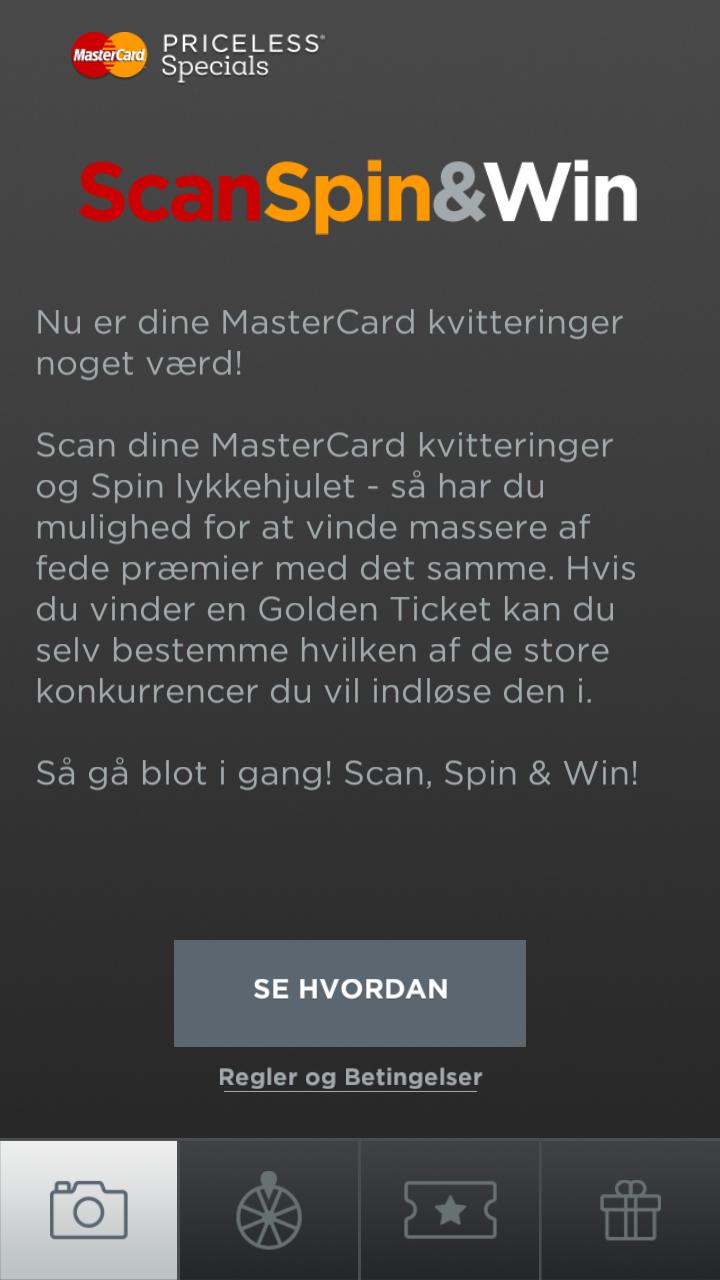Screen dimensions: 720x1280
Task: Open Regler og Betingelser
Action: (349, 1077)
